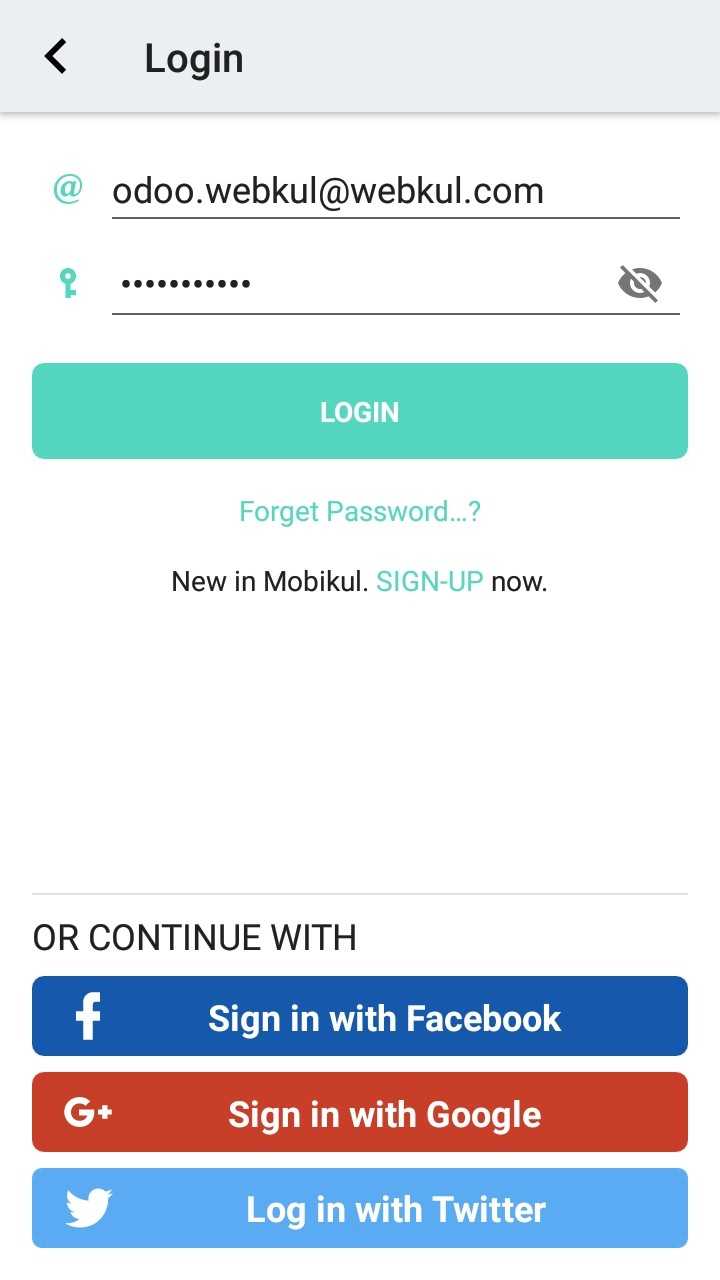Image resolution: width=720 pixels, height=1280 pixels.
Task: Open the Forget Password link
Action: click(360, 512)
